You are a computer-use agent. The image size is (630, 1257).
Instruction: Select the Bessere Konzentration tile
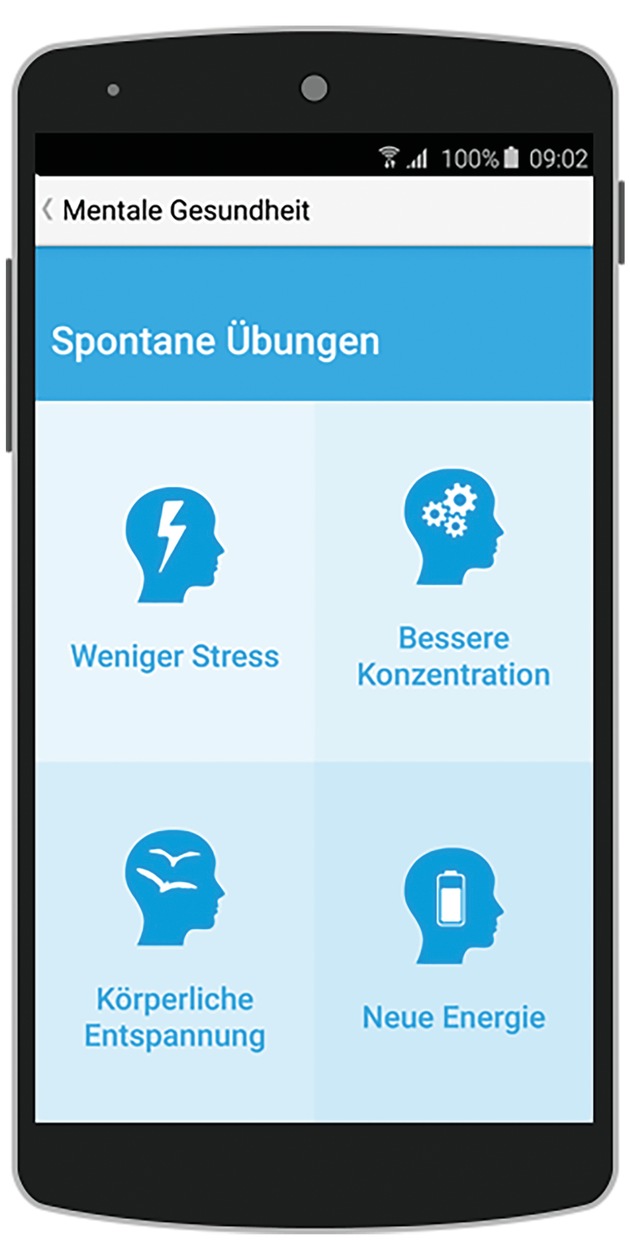click(453, 582)
